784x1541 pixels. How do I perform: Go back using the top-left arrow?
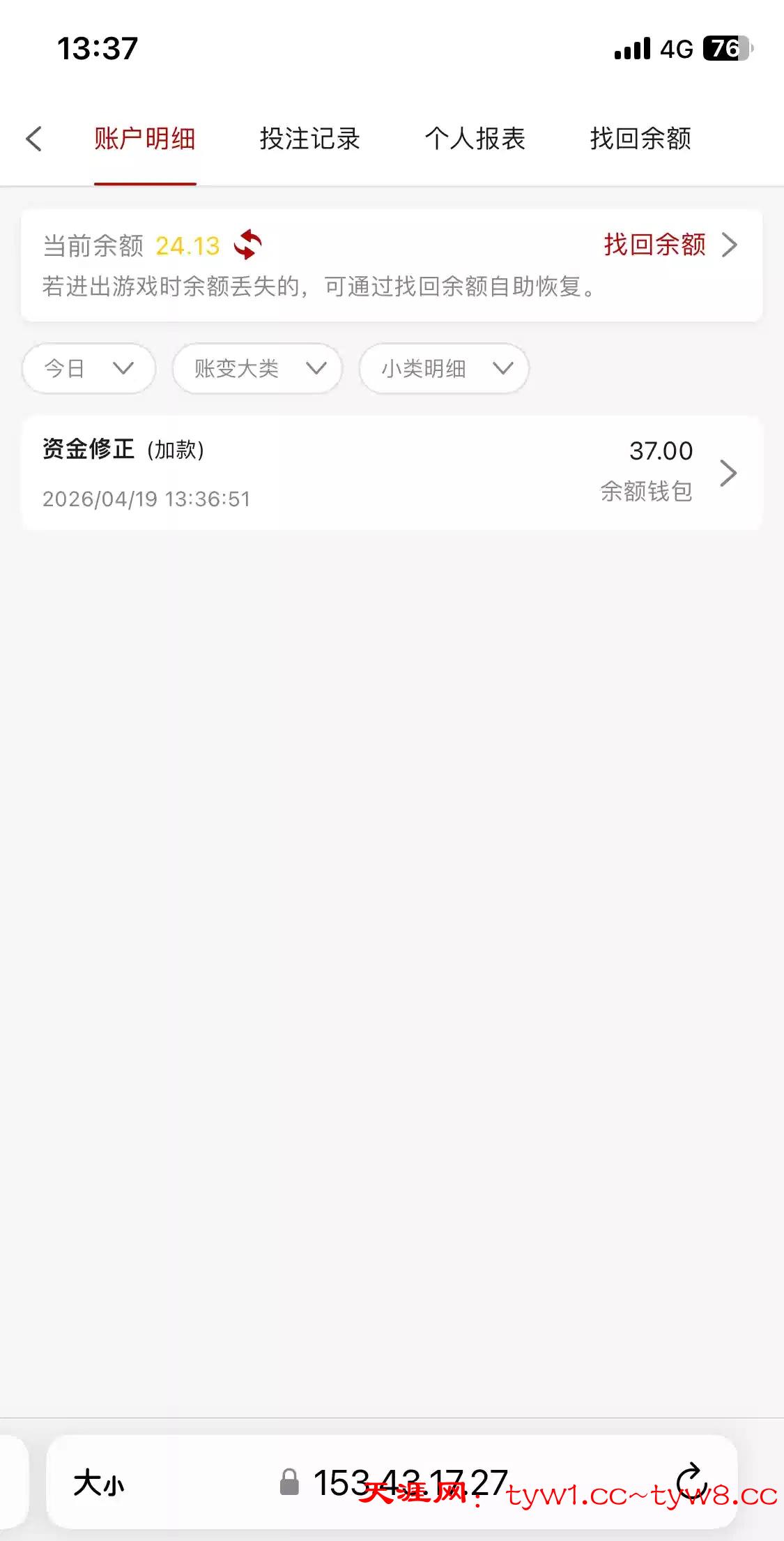pyautogui.click(x=34, y=139)
